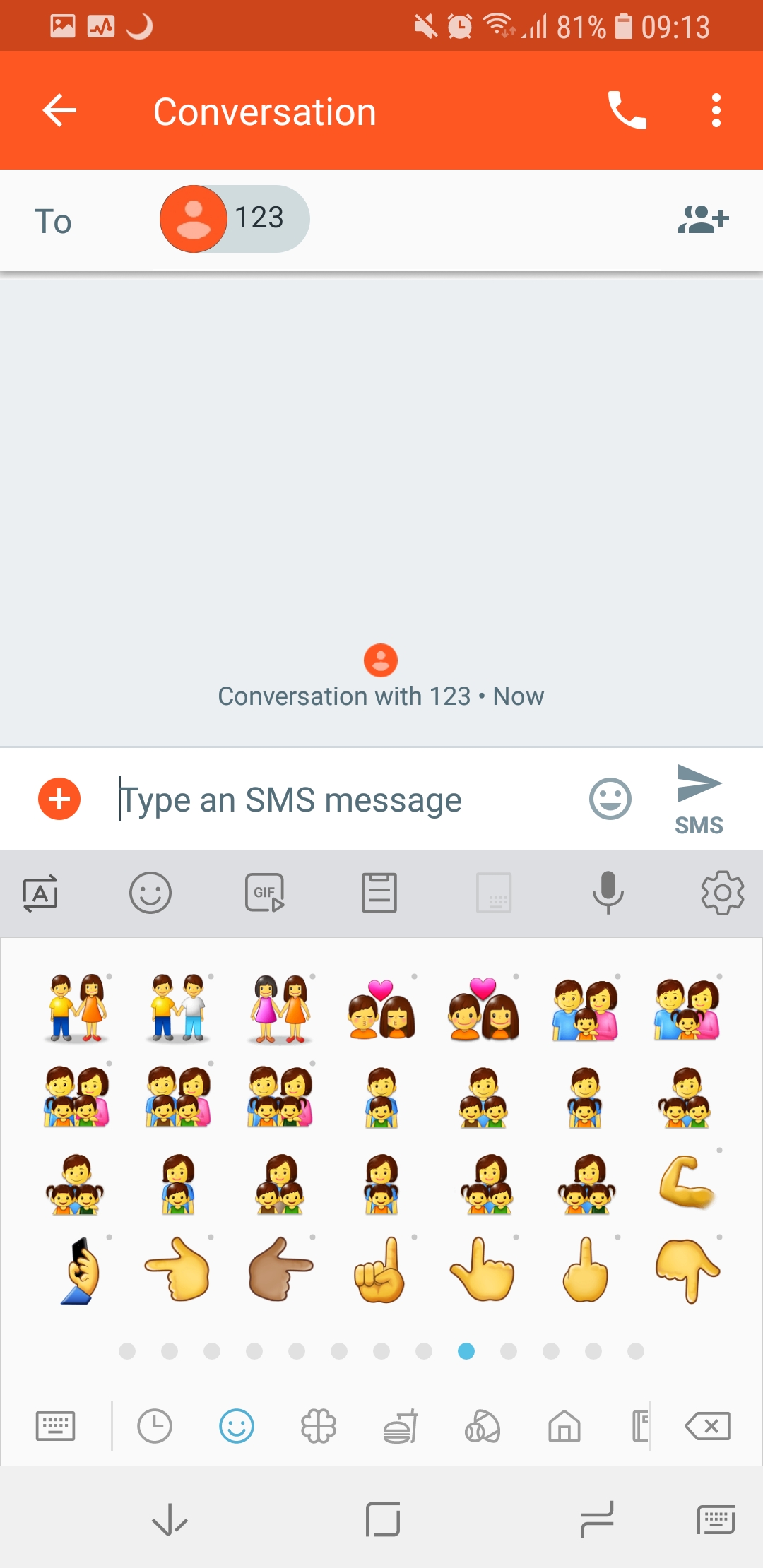Open the attachment plus button
Screen dimensions: 763x1568
tap(59, 800)
